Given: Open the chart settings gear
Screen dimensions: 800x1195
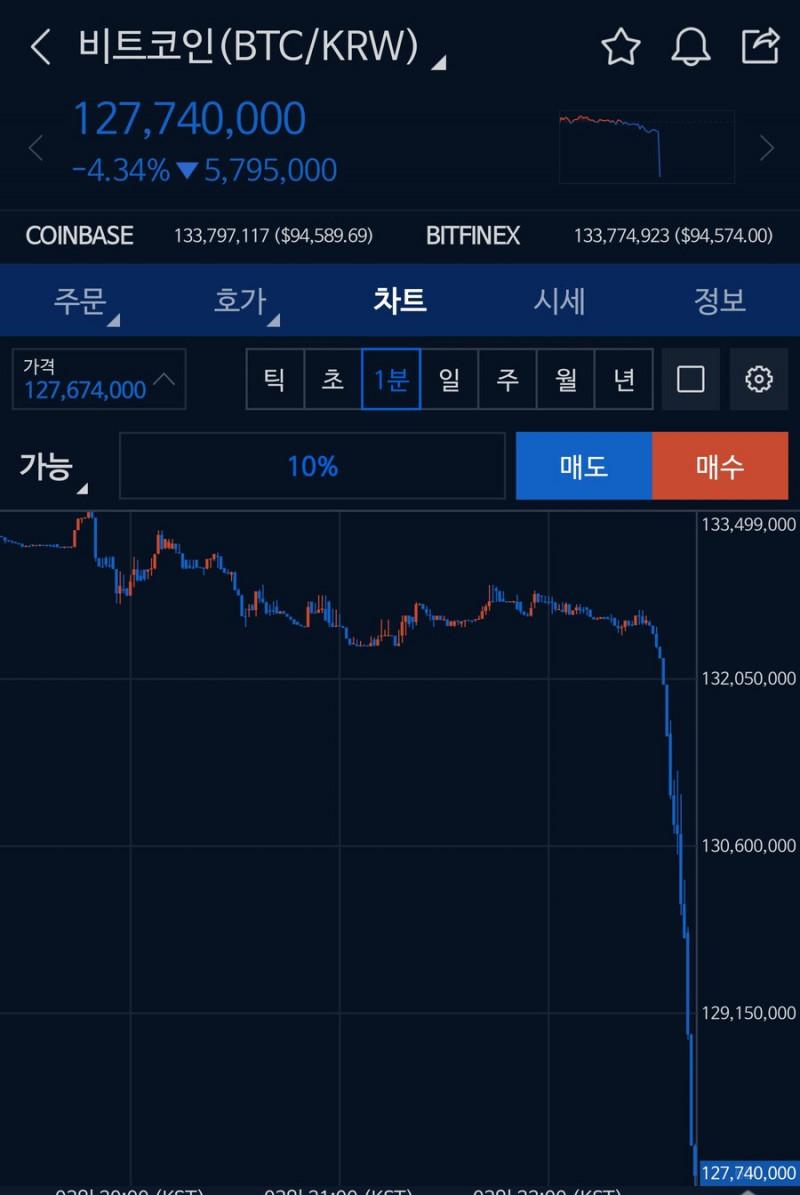Looking at the screenshot, I should [759, 379].
